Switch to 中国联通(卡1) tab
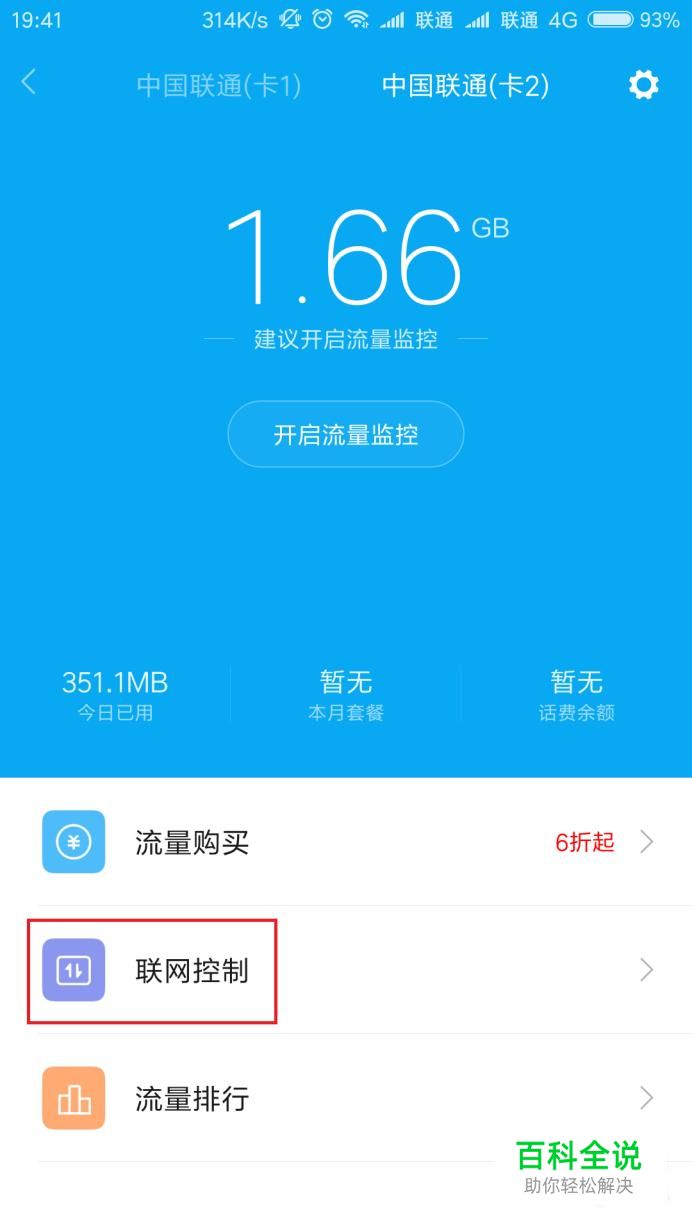This screenshot has width=692, height=1230. pos(219,86)
